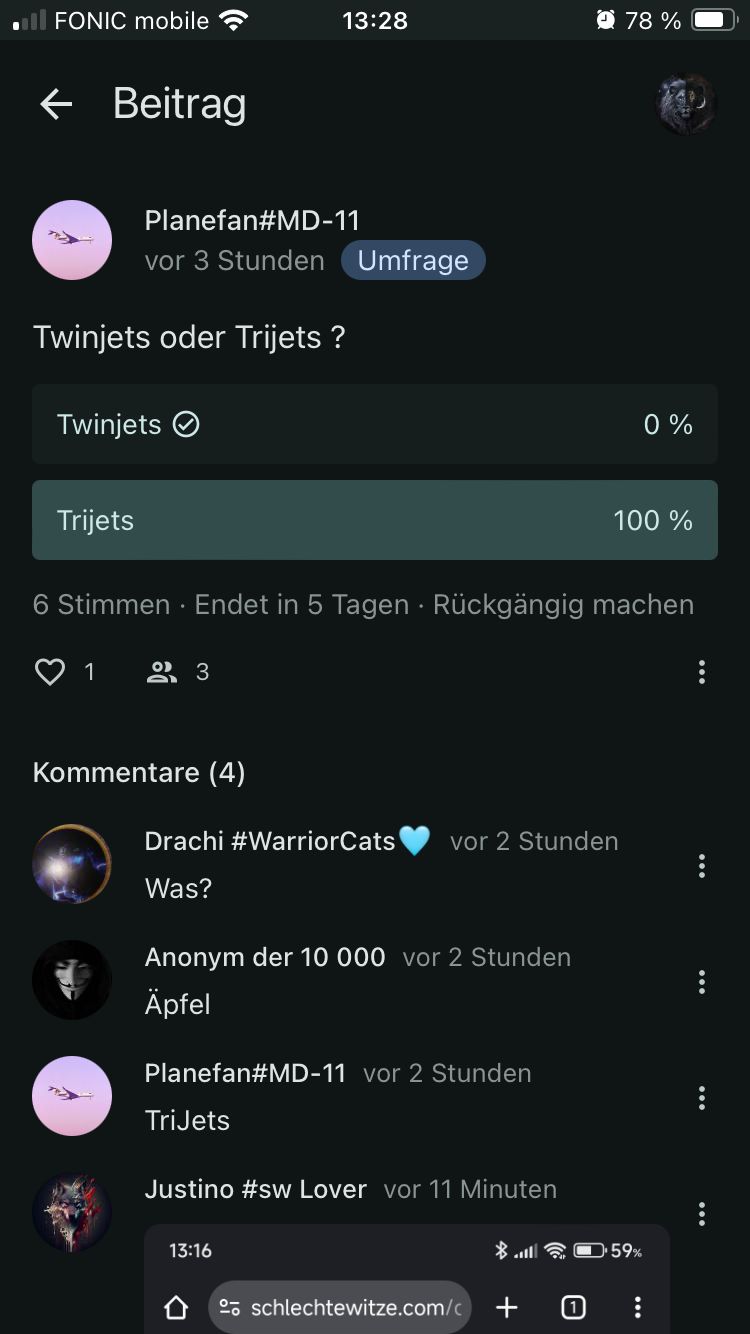750x1334 pixels.
Task: Open your profile avatar in the app bar
Action: (686, 104)
